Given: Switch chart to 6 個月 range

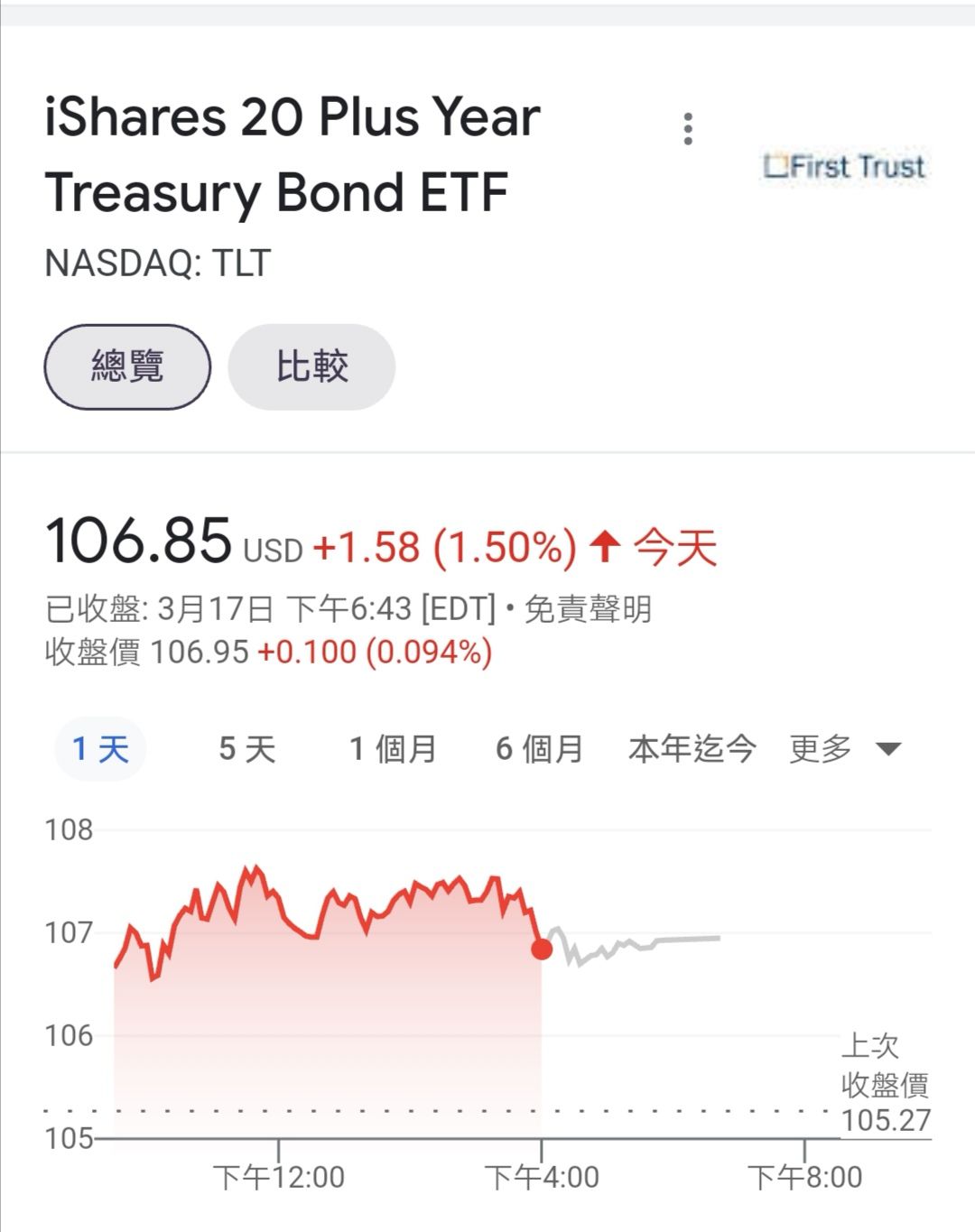Looking at the screenshot, I should pos(539,748).
